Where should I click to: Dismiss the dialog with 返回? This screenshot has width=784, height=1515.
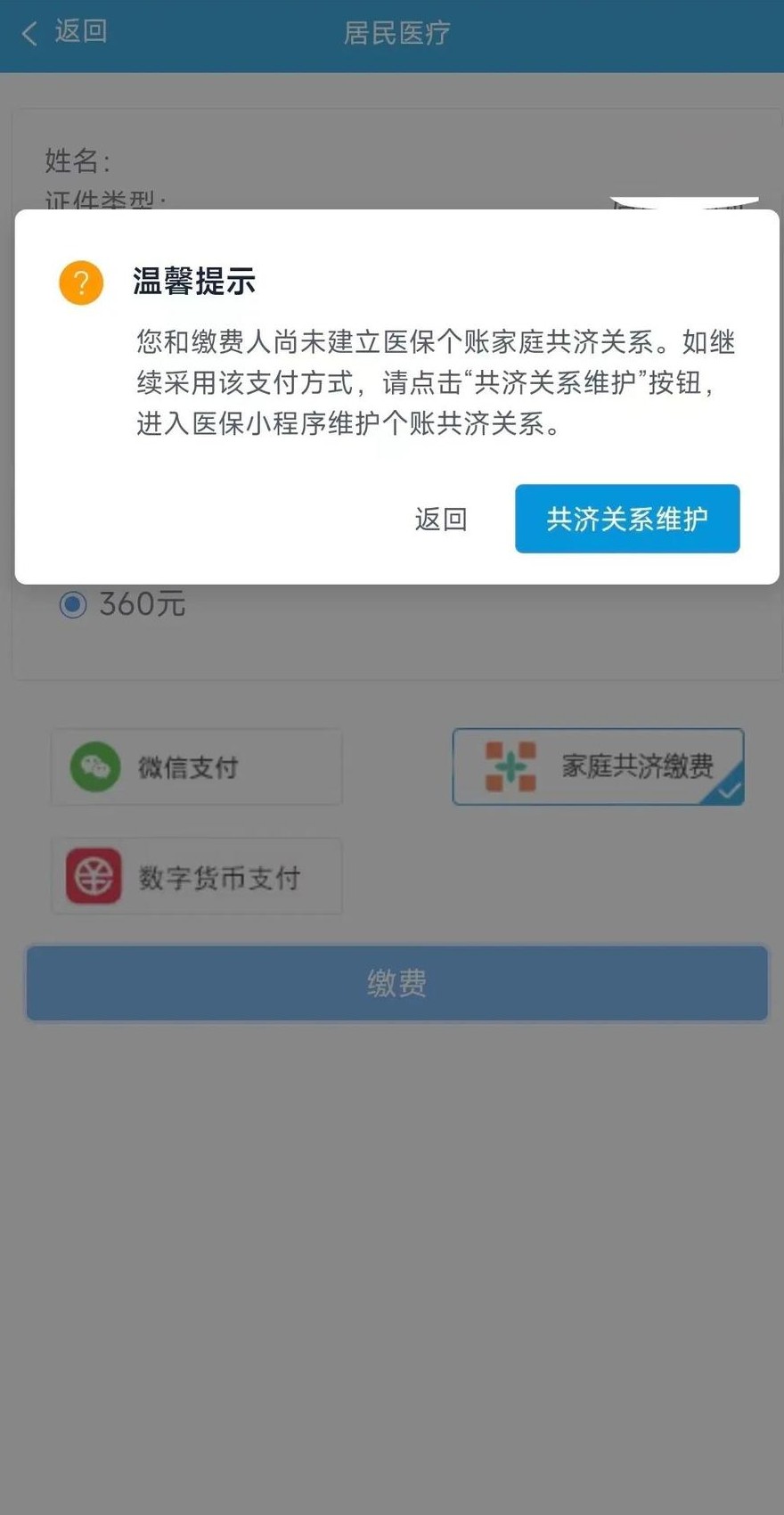tap(441, 519)
